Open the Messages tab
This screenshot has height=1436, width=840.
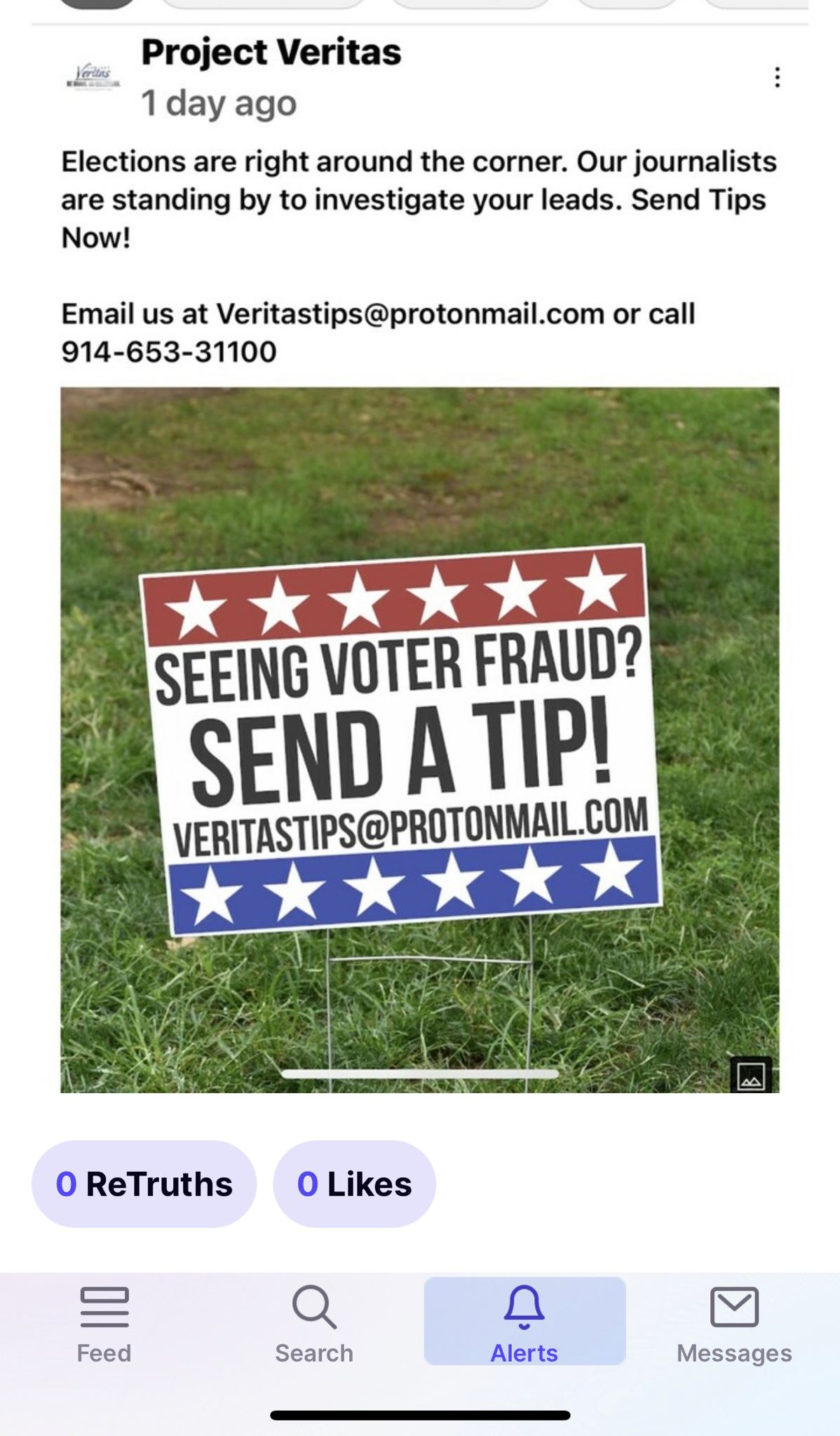click(734, 1324)
